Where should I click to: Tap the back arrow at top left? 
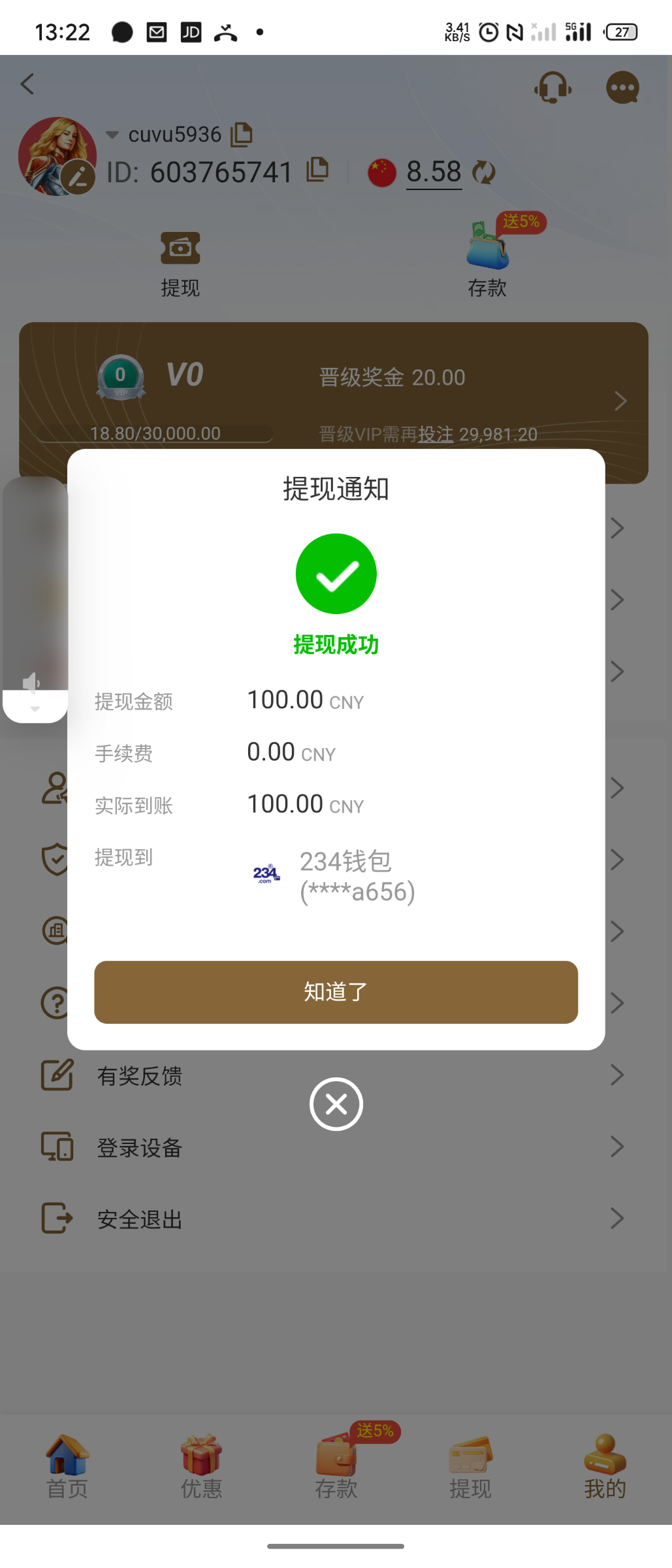[27, 84]
